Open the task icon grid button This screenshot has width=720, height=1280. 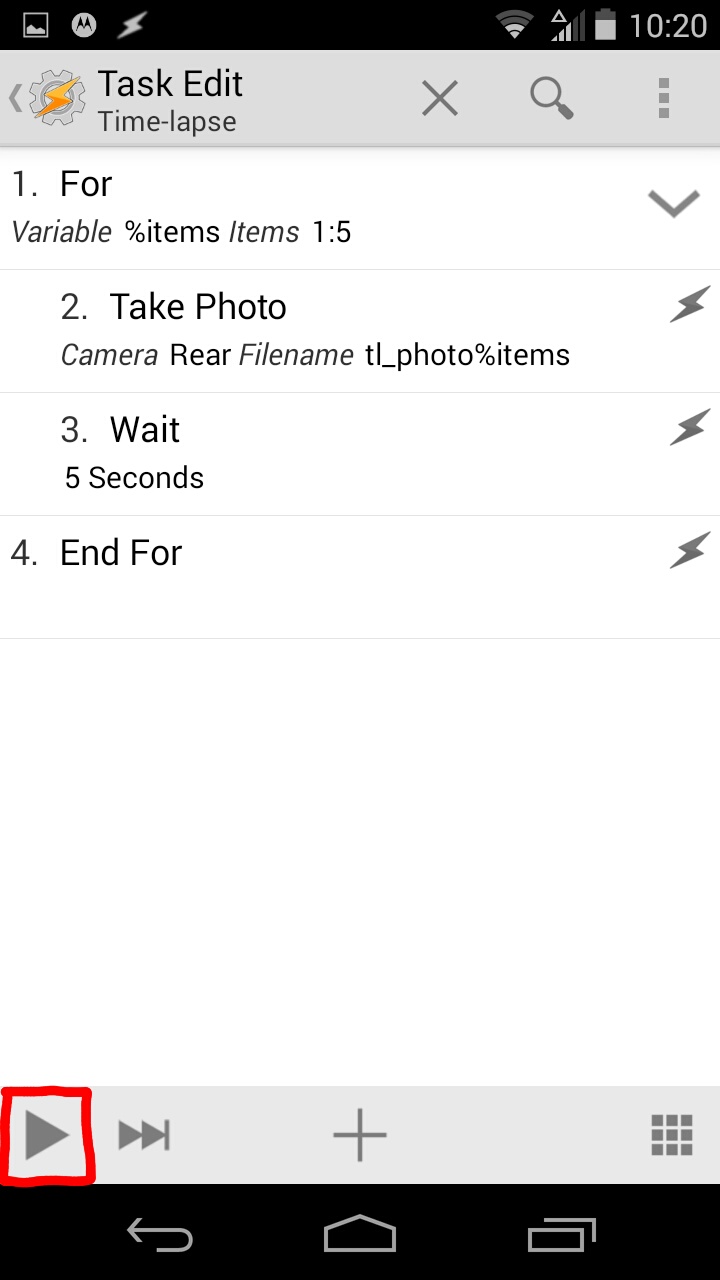672,1136
